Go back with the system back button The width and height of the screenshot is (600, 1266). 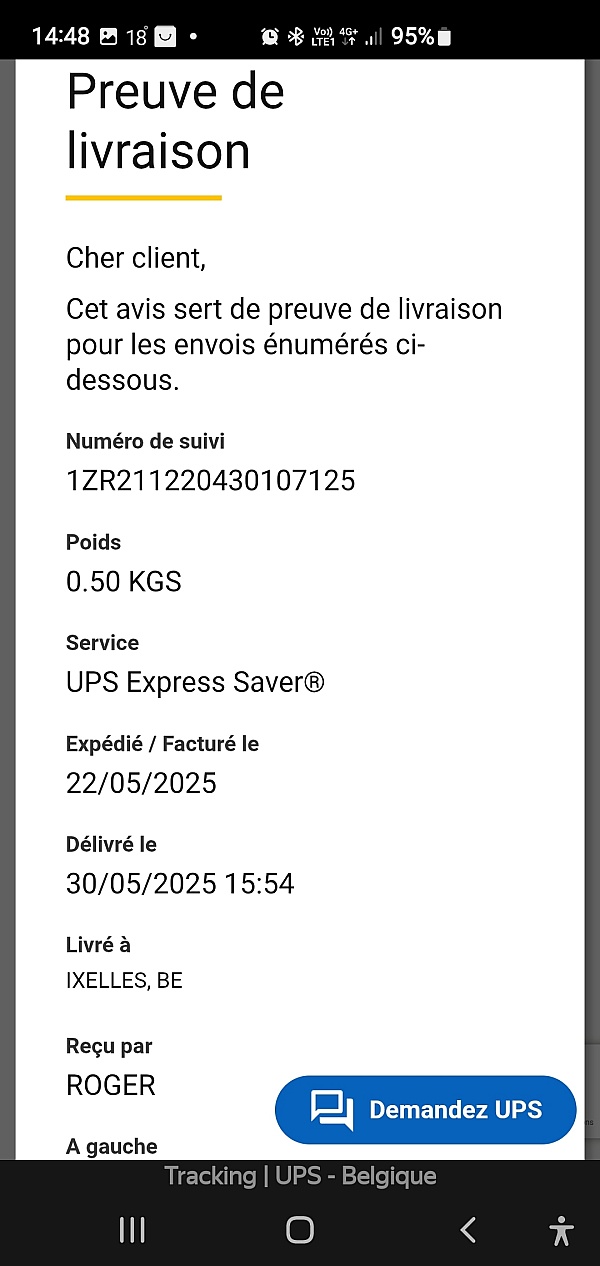point(468,1230)
